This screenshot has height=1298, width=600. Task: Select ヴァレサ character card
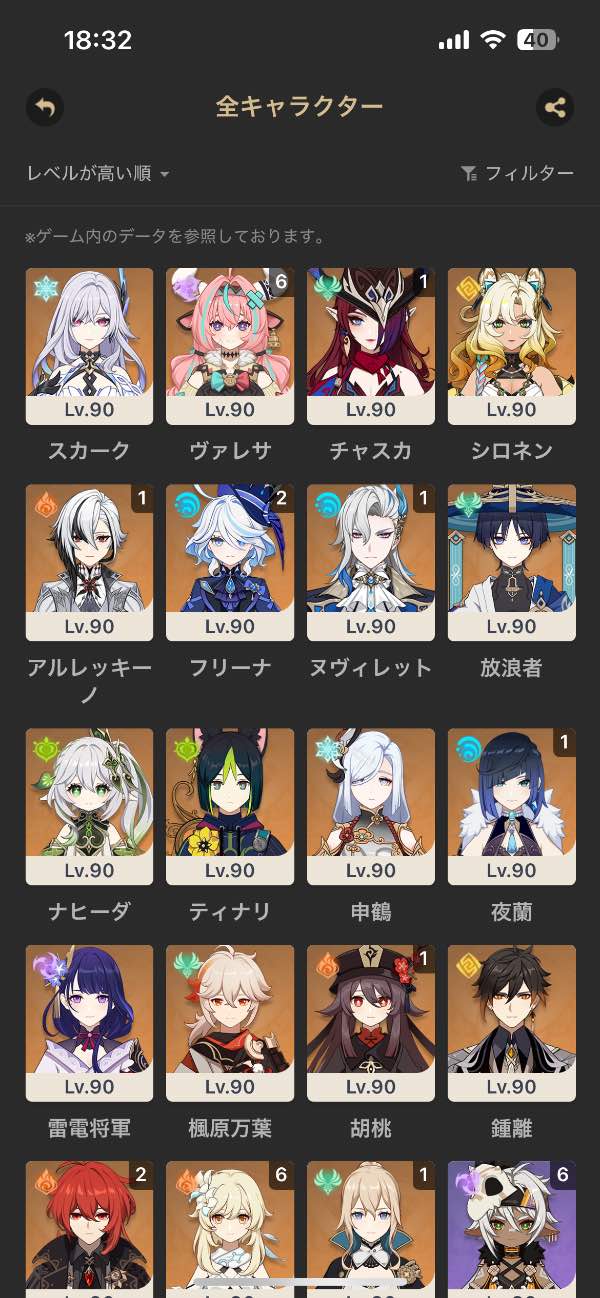click(230, 345)
